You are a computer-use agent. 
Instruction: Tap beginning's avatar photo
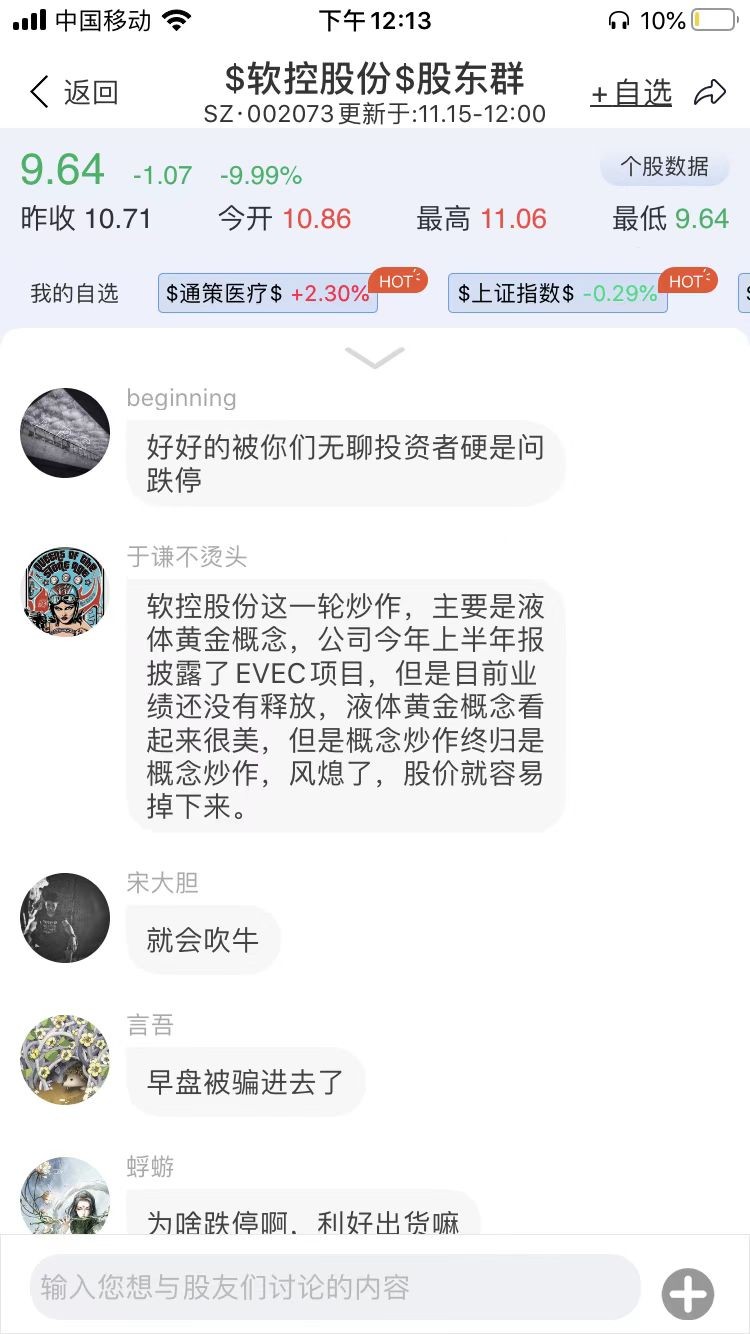(x=64, y=434)
